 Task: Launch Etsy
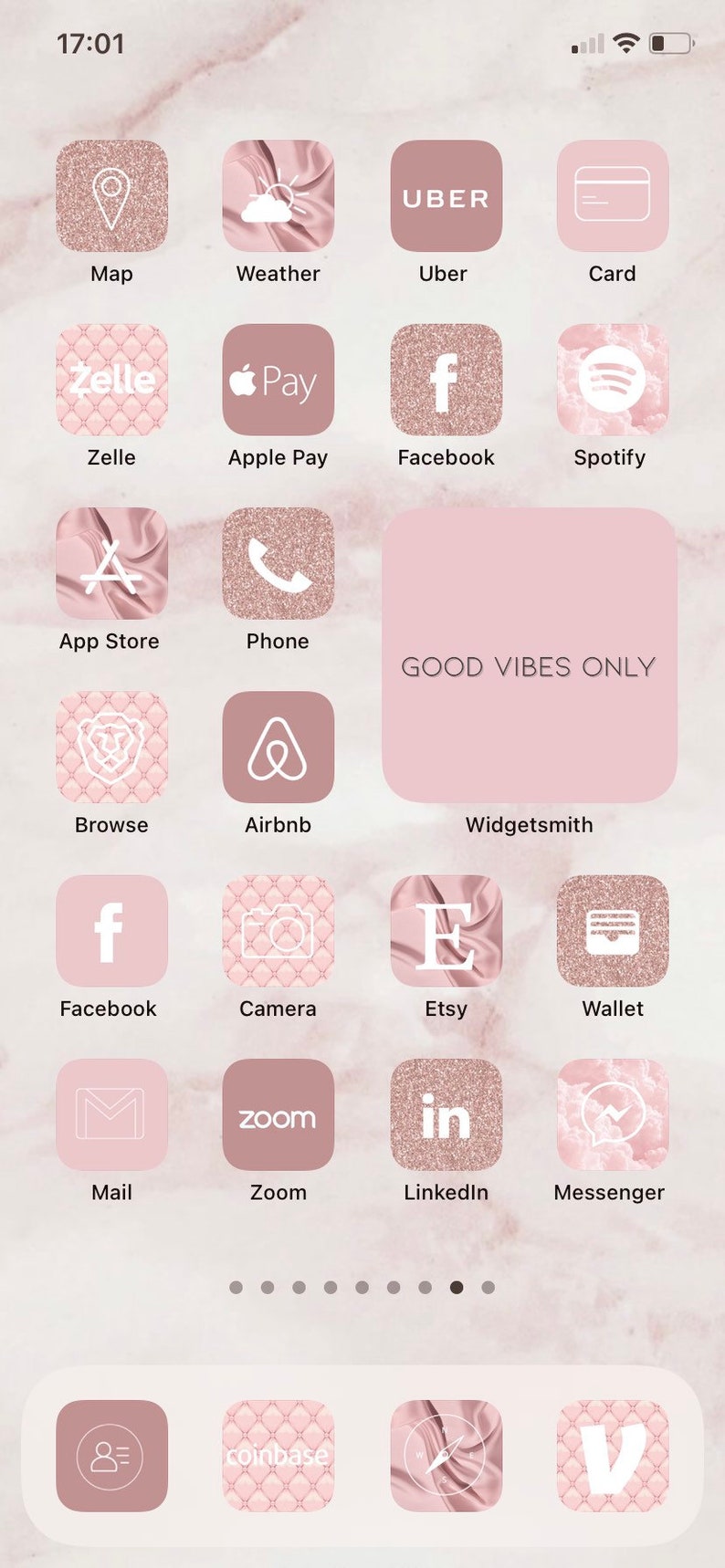point(446,931)
